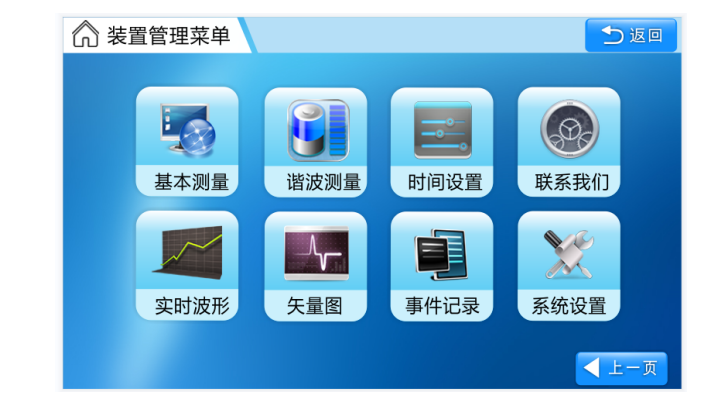Open the 矢量图 vector diagram
724x407 pixels.
point(315,265)
